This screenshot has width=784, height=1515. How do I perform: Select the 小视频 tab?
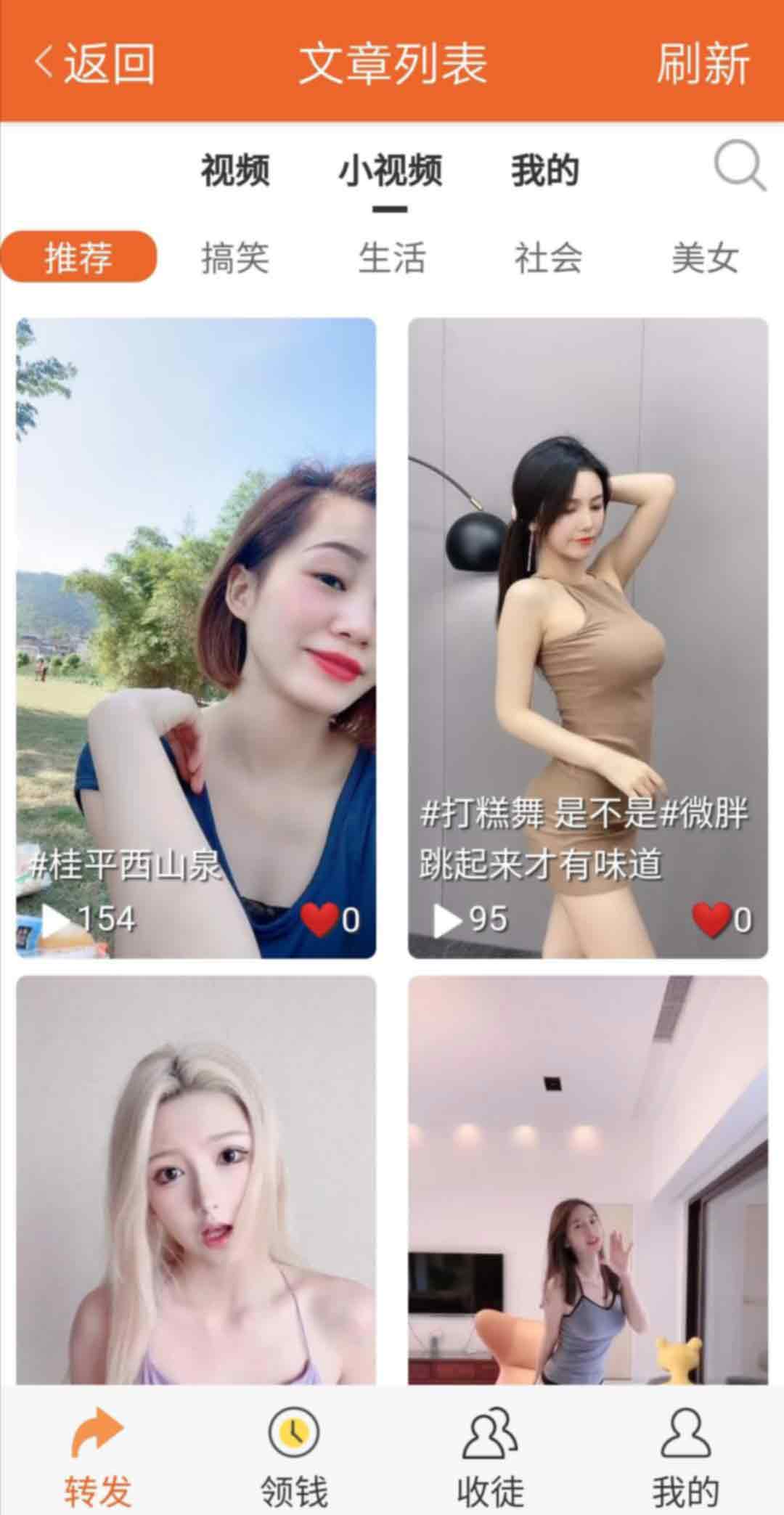pyautogui.click(x=391, y=171)
